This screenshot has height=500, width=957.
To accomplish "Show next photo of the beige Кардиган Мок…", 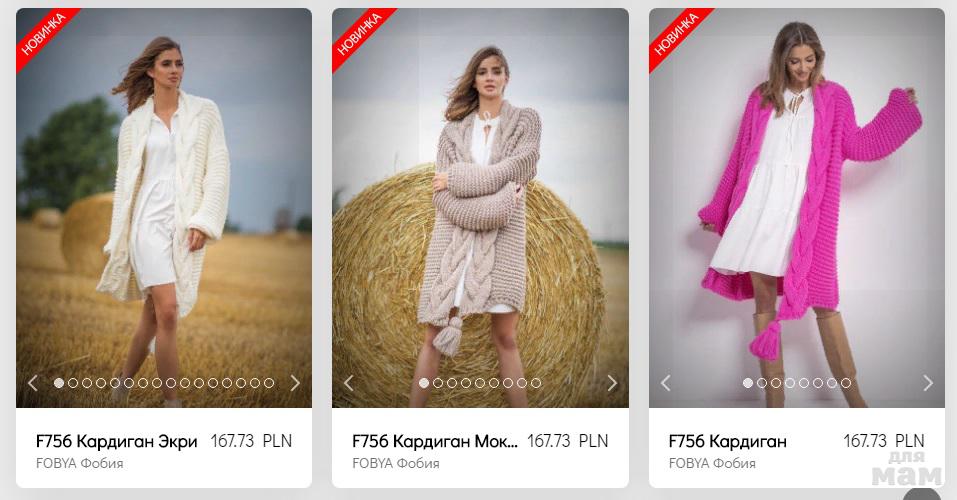I will tap(612, 383).
